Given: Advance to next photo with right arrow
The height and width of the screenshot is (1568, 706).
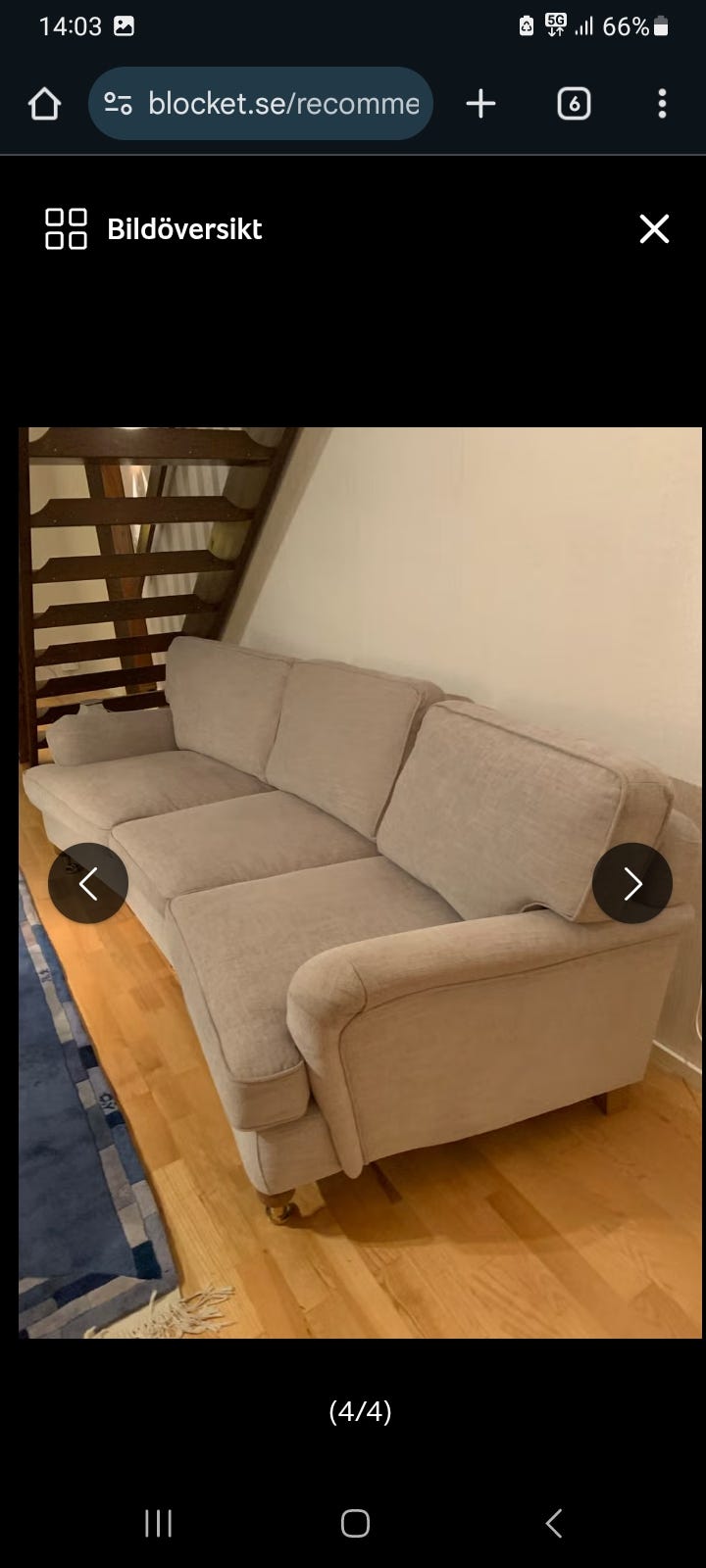Looking at the screenshot, I should click(632, 883).
